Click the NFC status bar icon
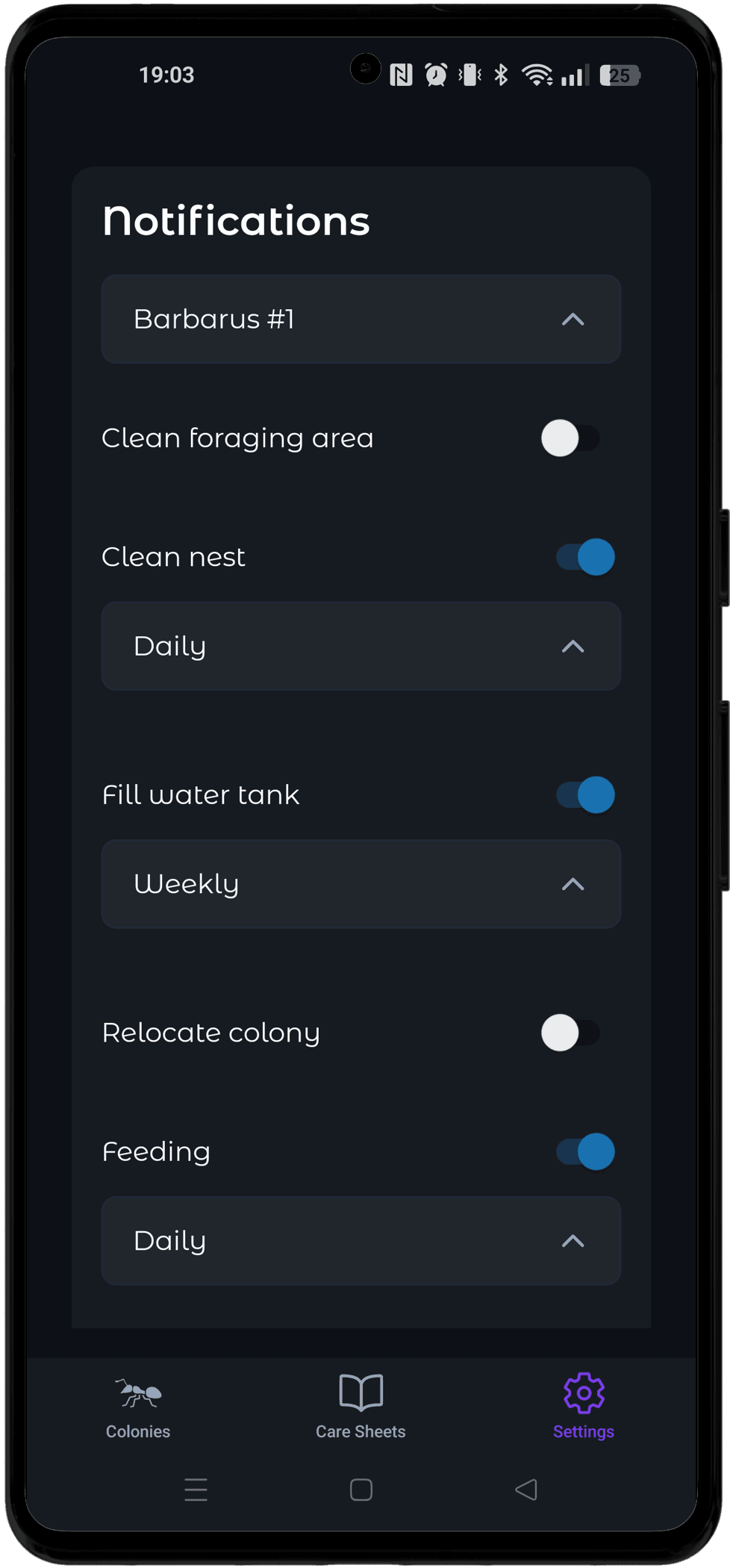The width and height of the screenshot is (730, 1568). [x=400, y=74]
